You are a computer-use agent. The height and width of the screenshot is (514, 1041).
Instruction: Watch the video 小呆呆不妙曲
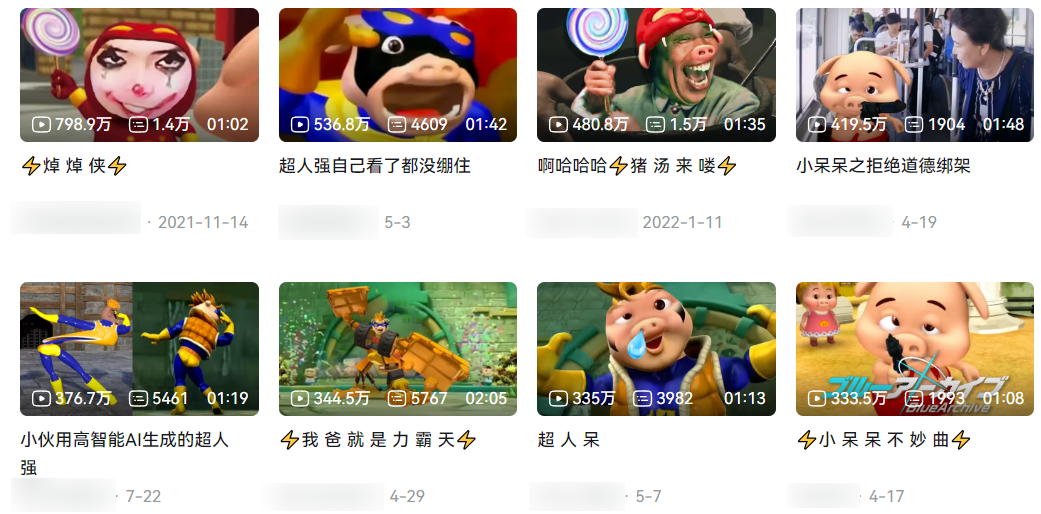tap(914, 348)
